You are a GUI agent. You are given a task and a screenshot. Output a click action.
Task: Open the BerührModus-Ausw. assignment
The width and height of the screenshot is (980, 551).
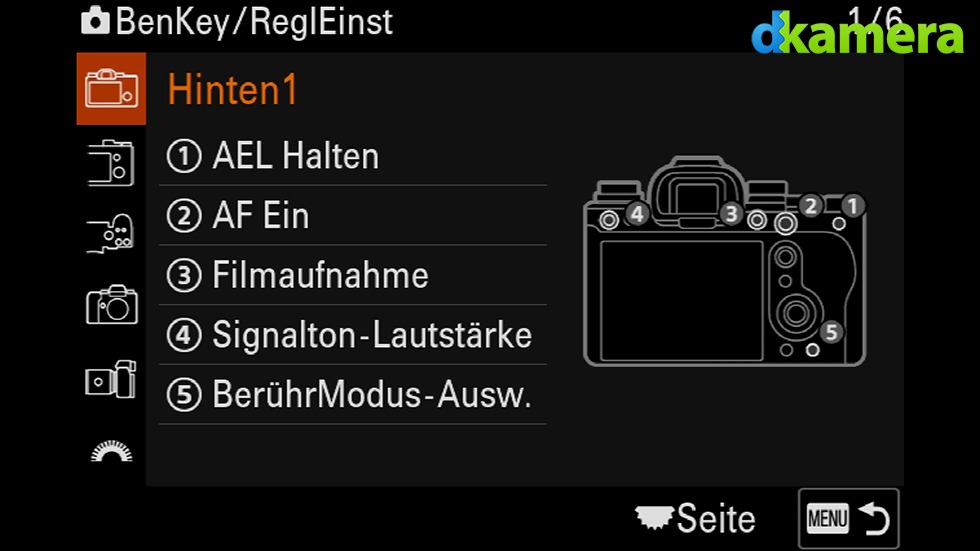[x=352, y=396]
